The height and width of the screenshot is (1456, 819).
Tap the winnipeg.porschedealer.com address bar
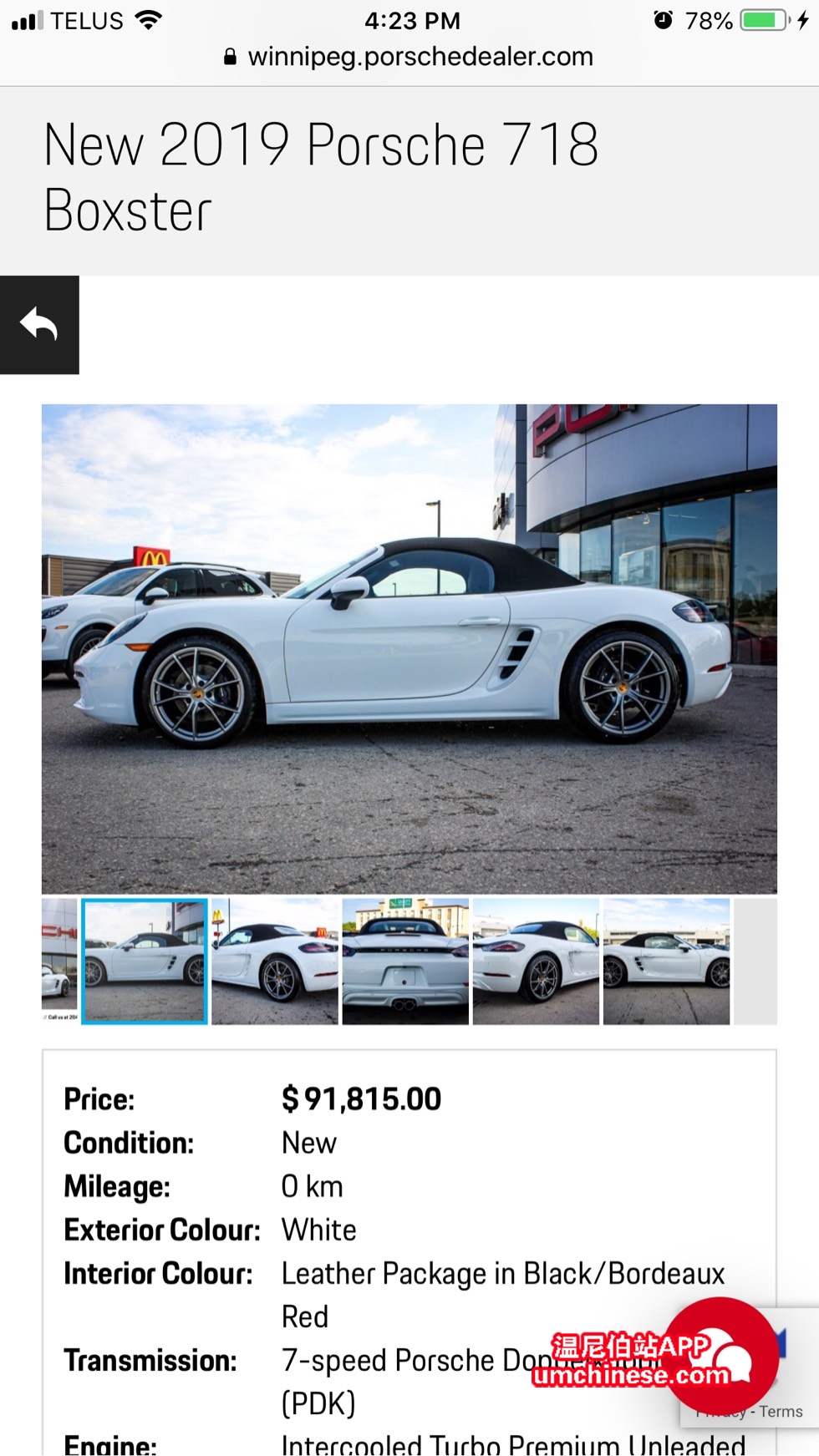coord(409,57)
